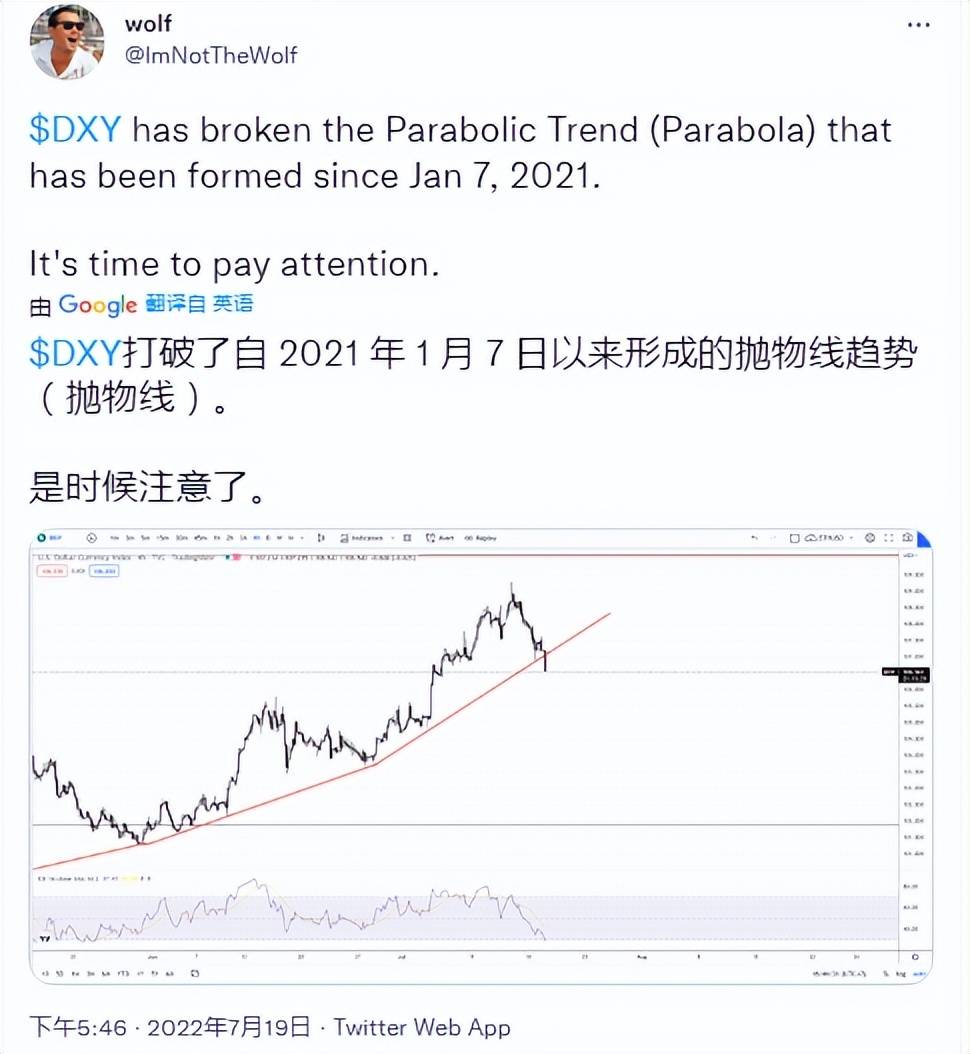Enable auto scale on the price axis
This screenshot has height=1054, width=970.
pos(918,971)
